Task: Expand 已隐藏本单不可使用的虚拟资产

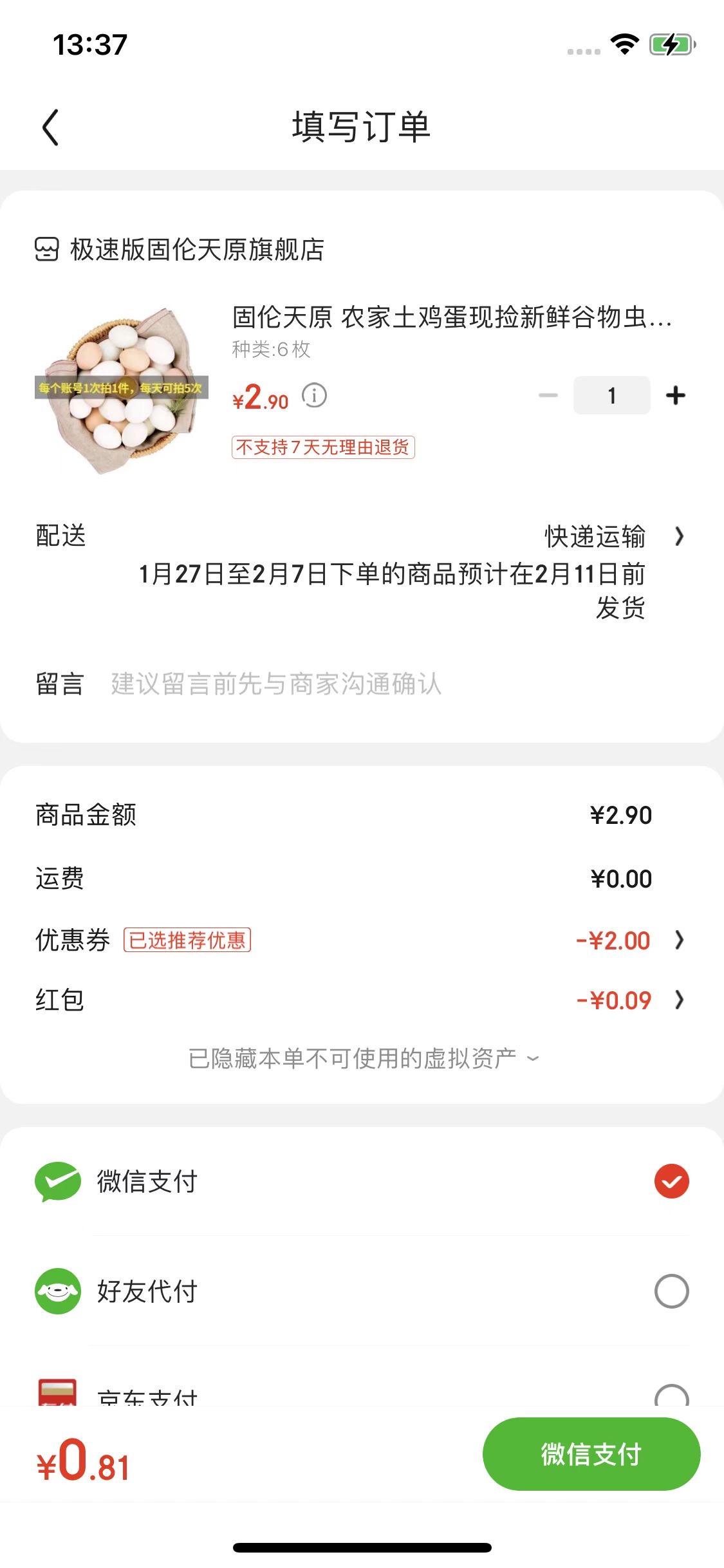Action: pyautogui.click(x=363, y=1058)
